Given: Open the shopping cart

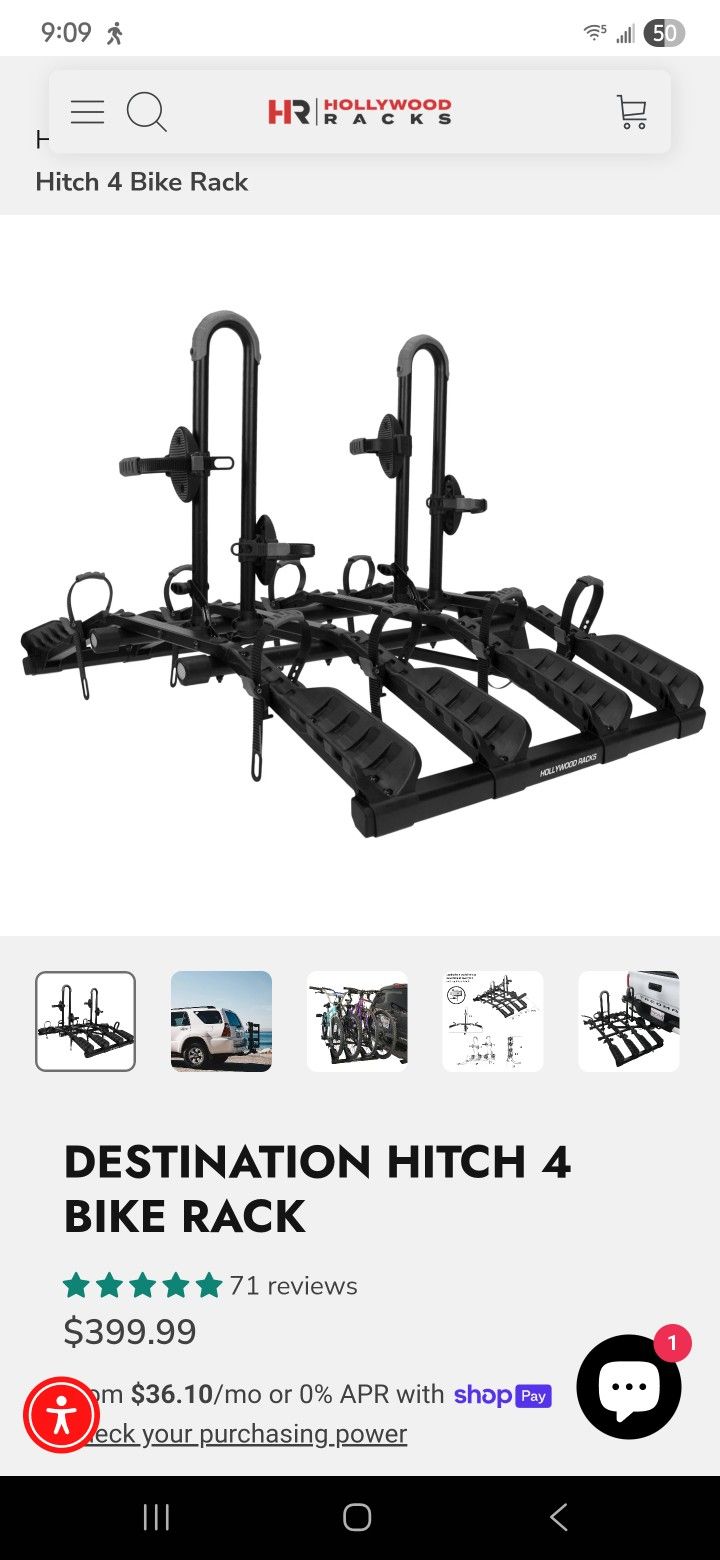Looking at the screenshot, I should tap(632, 112).
